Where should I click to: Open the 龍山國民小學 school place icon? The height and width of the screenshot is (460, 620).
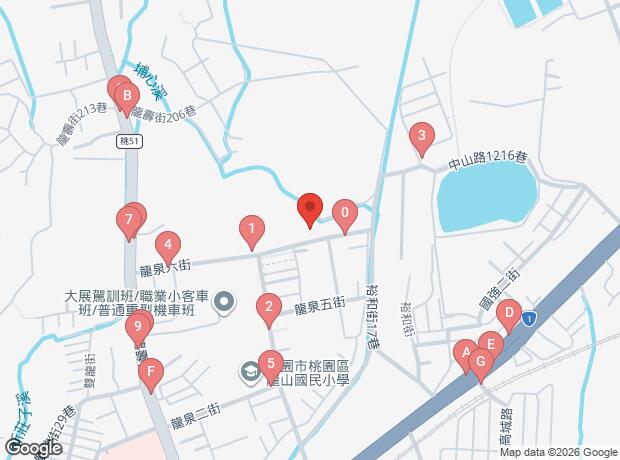[x=247, y=373]
